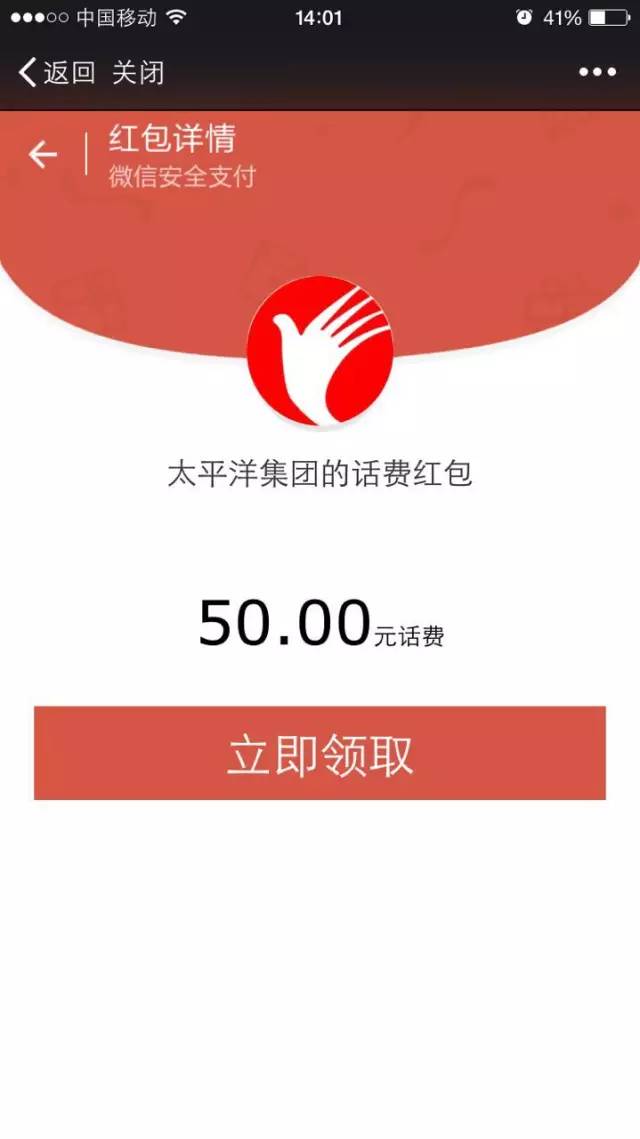Viewport: 640px width, 1139px height.
Task: Open the three-dot overflow menu
Action: coord(597,72)
